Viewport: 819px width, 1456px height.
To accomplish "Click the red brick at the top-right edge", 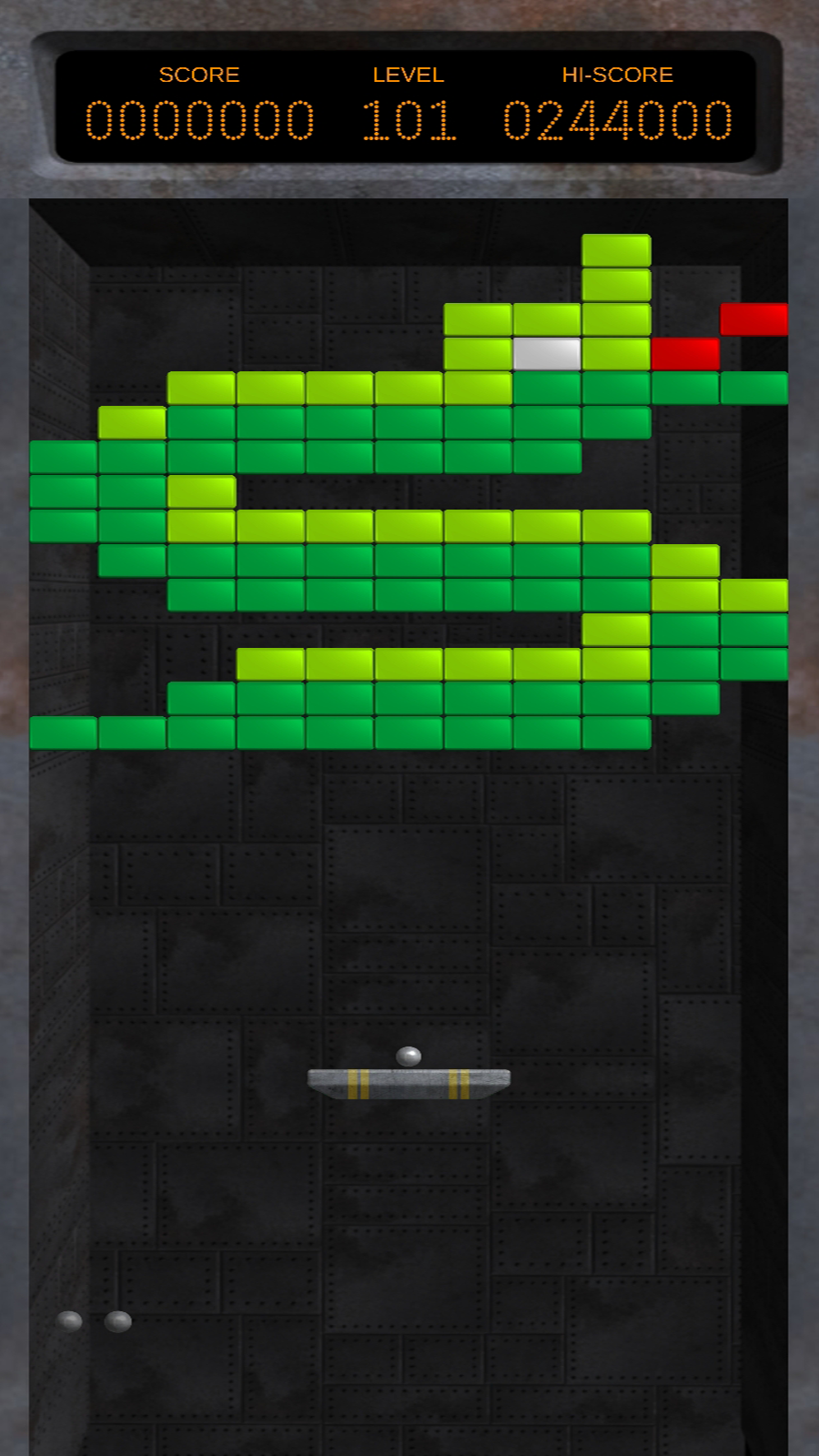I will tap(756, 320).
